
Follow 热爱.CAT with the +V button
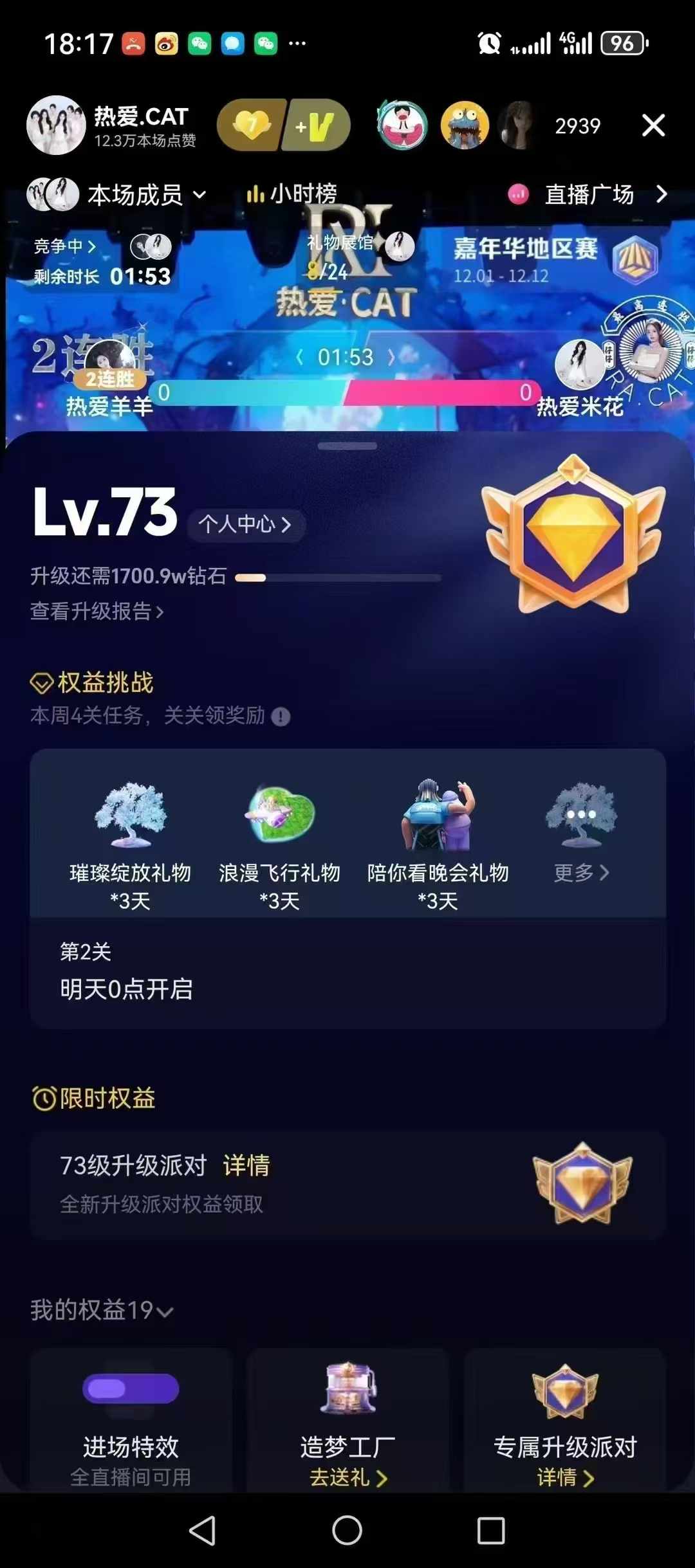[318, 125]
